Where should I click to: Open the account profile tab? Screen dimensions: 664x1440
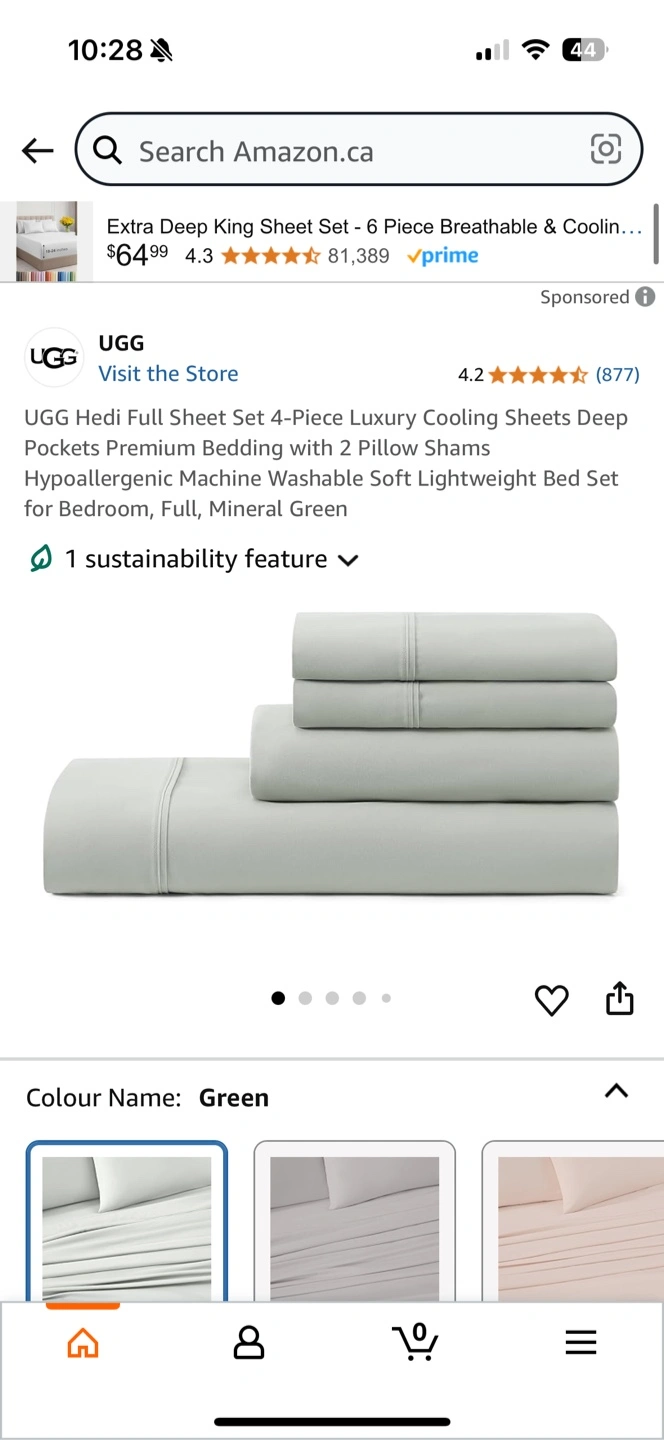coord(248,1342)
